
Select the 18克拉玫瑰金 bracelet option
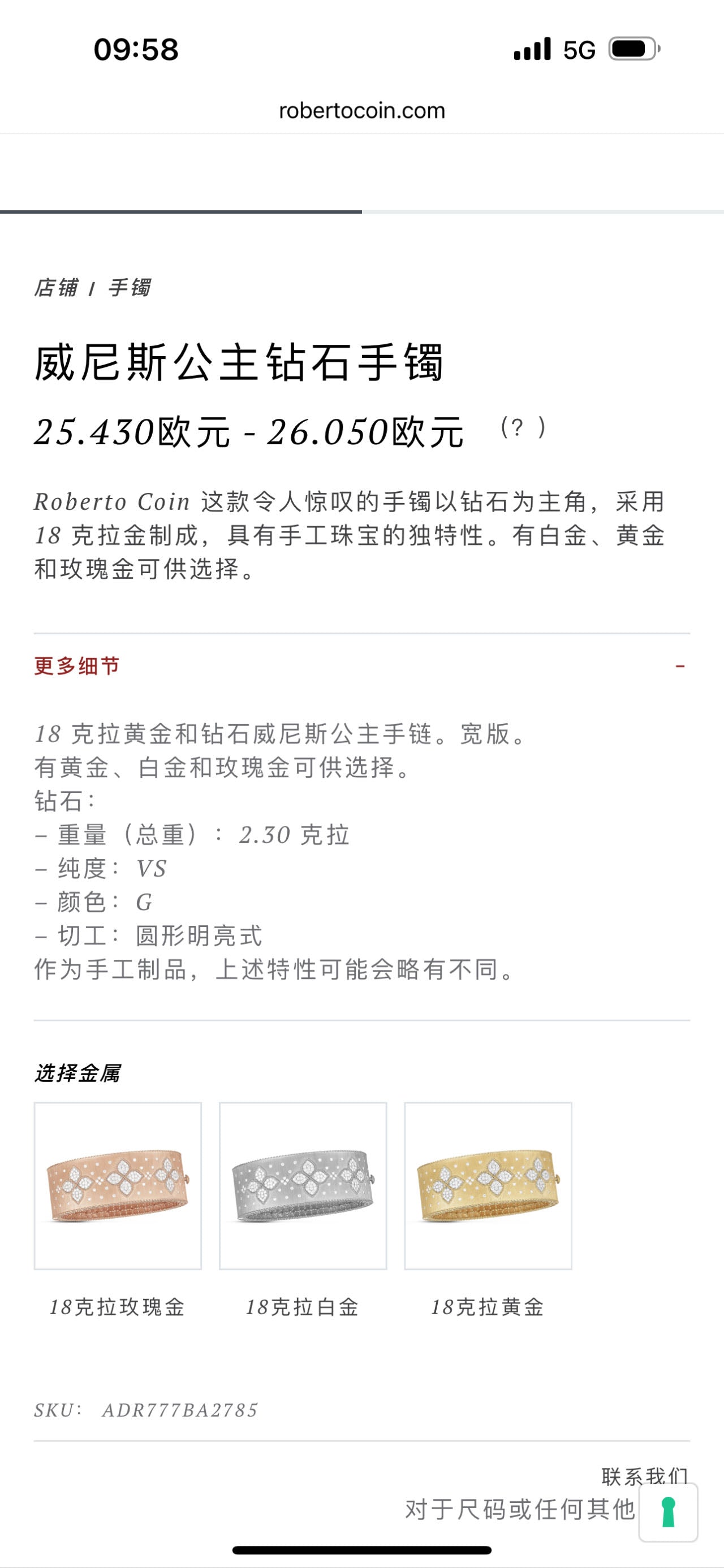click(118, 1186)
